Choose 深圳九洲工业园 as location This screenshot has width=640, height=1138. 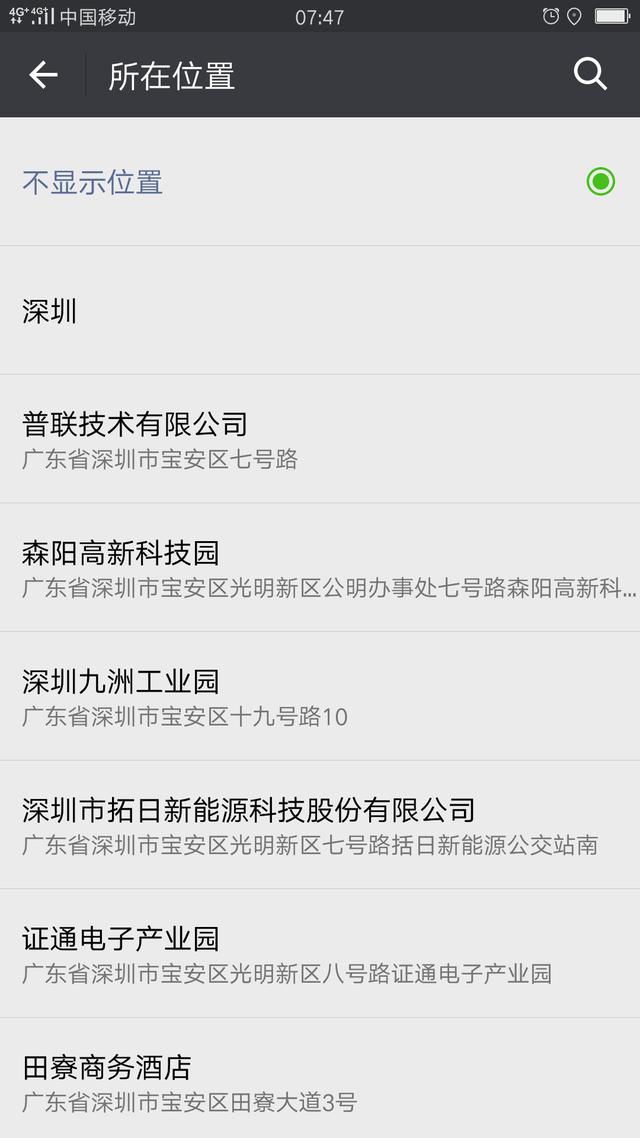(320, 696)
